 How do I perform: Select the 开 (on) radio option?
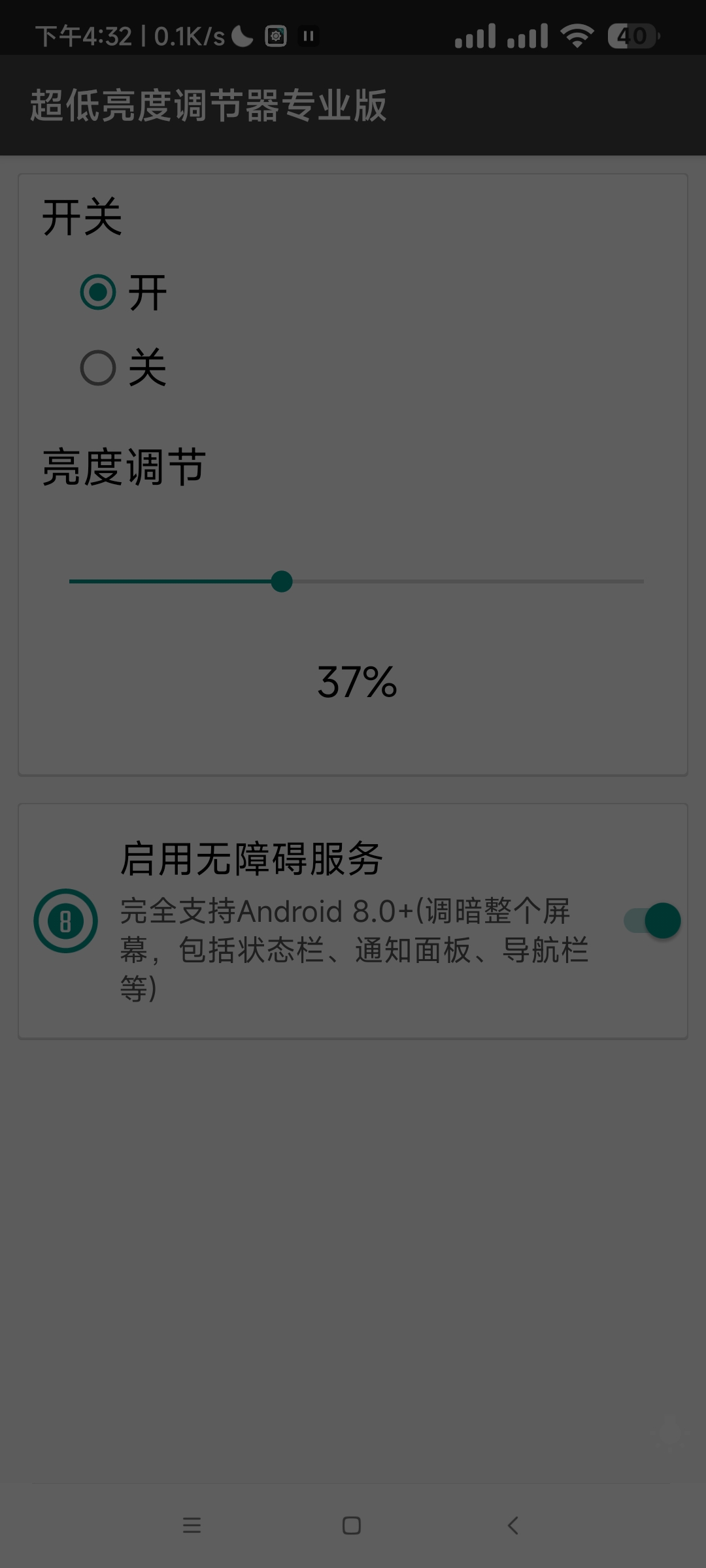click(98, 292)
